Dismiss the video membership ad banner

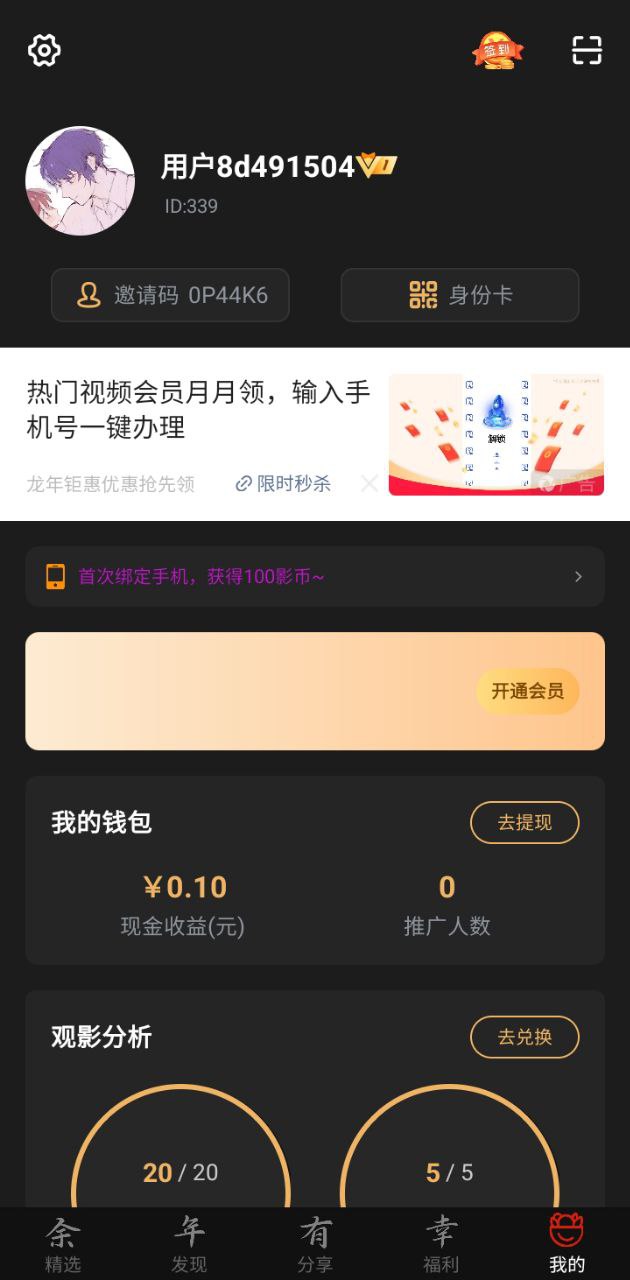(369, 484)
